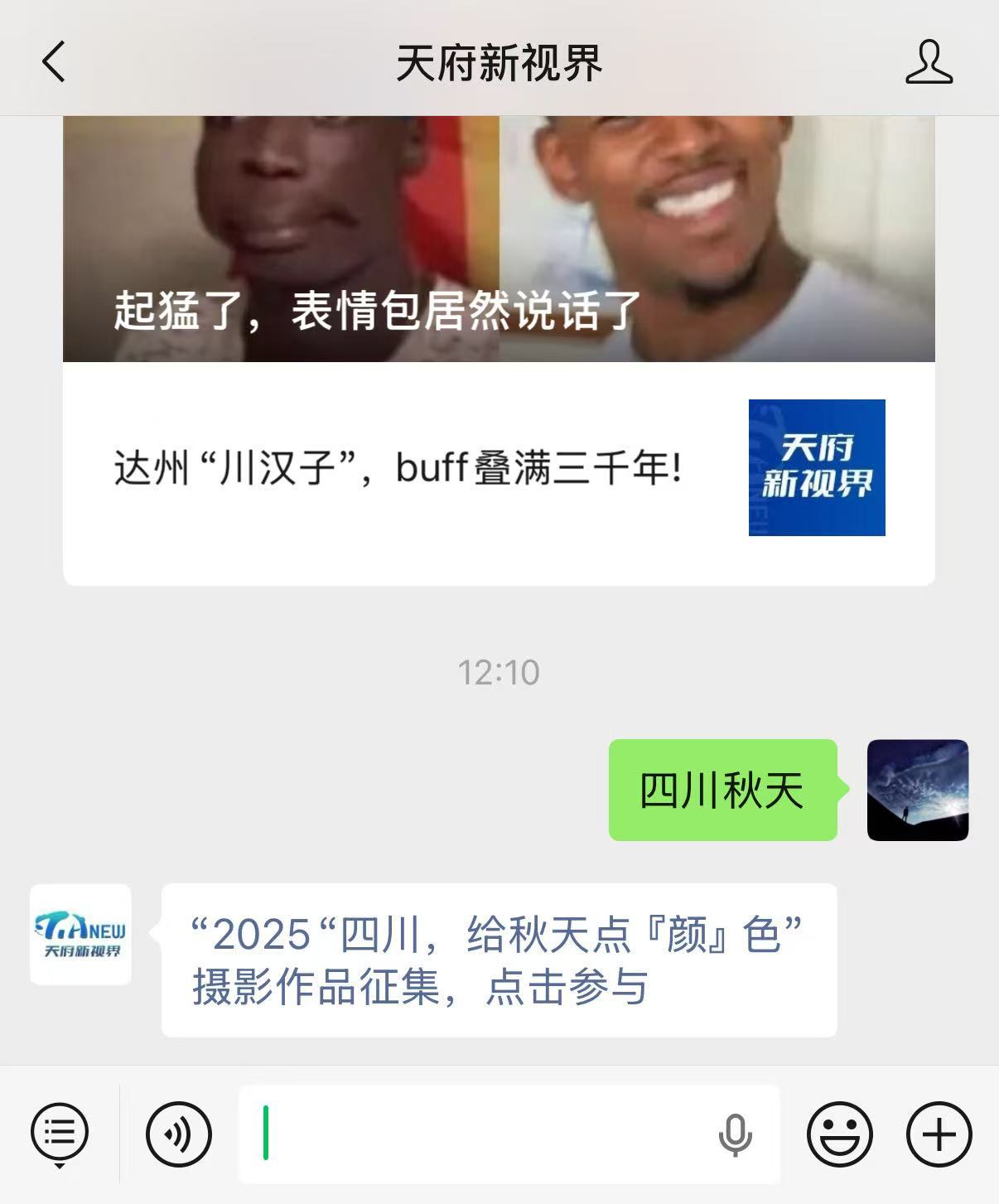Switch to voice message input
Image resolution: width=999 pixels, height=1204 pixels.
click(x=179, y=1134)
